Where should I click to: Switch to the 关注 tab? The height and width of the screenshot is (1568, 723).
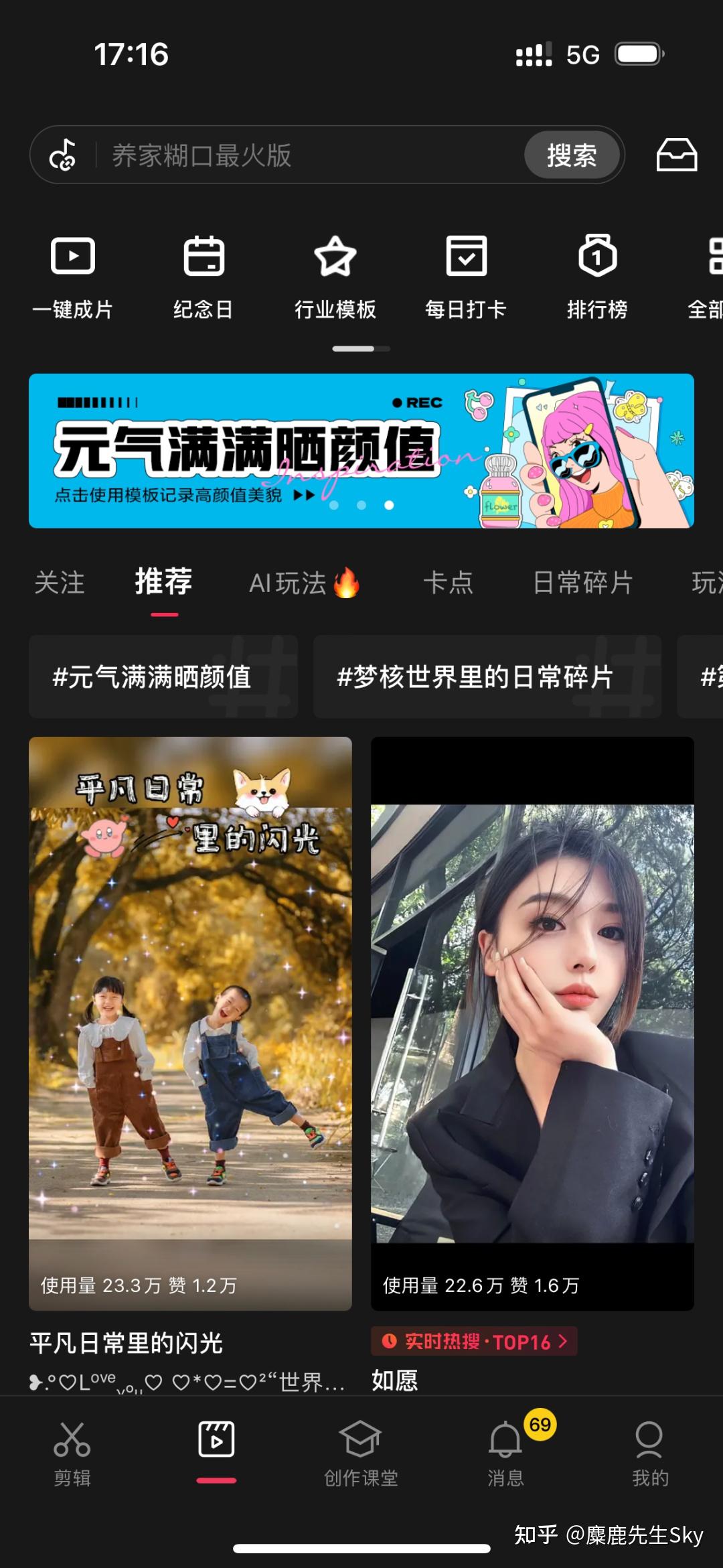60,582
